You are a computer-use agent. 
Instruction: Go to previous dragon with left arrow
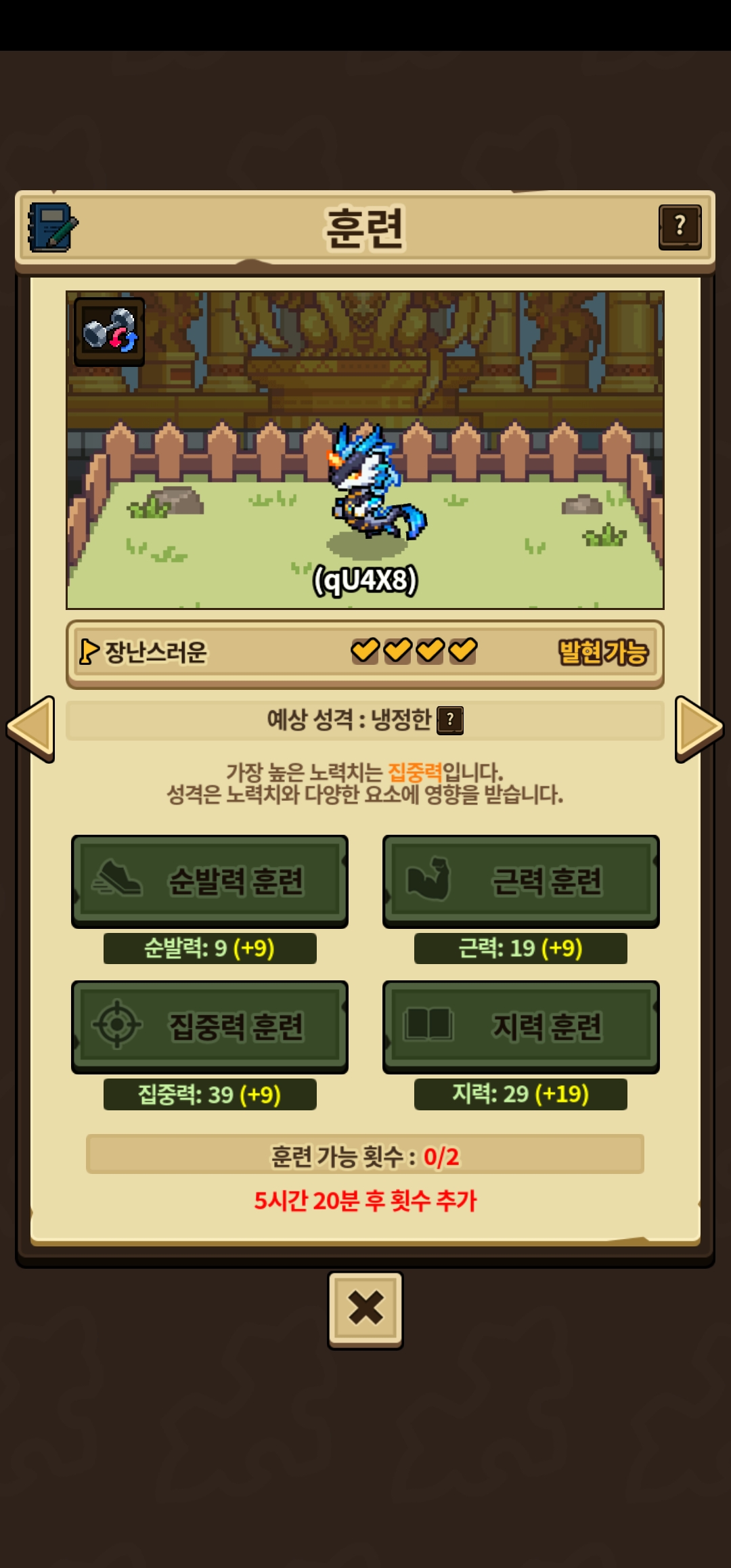coord(30,728)
